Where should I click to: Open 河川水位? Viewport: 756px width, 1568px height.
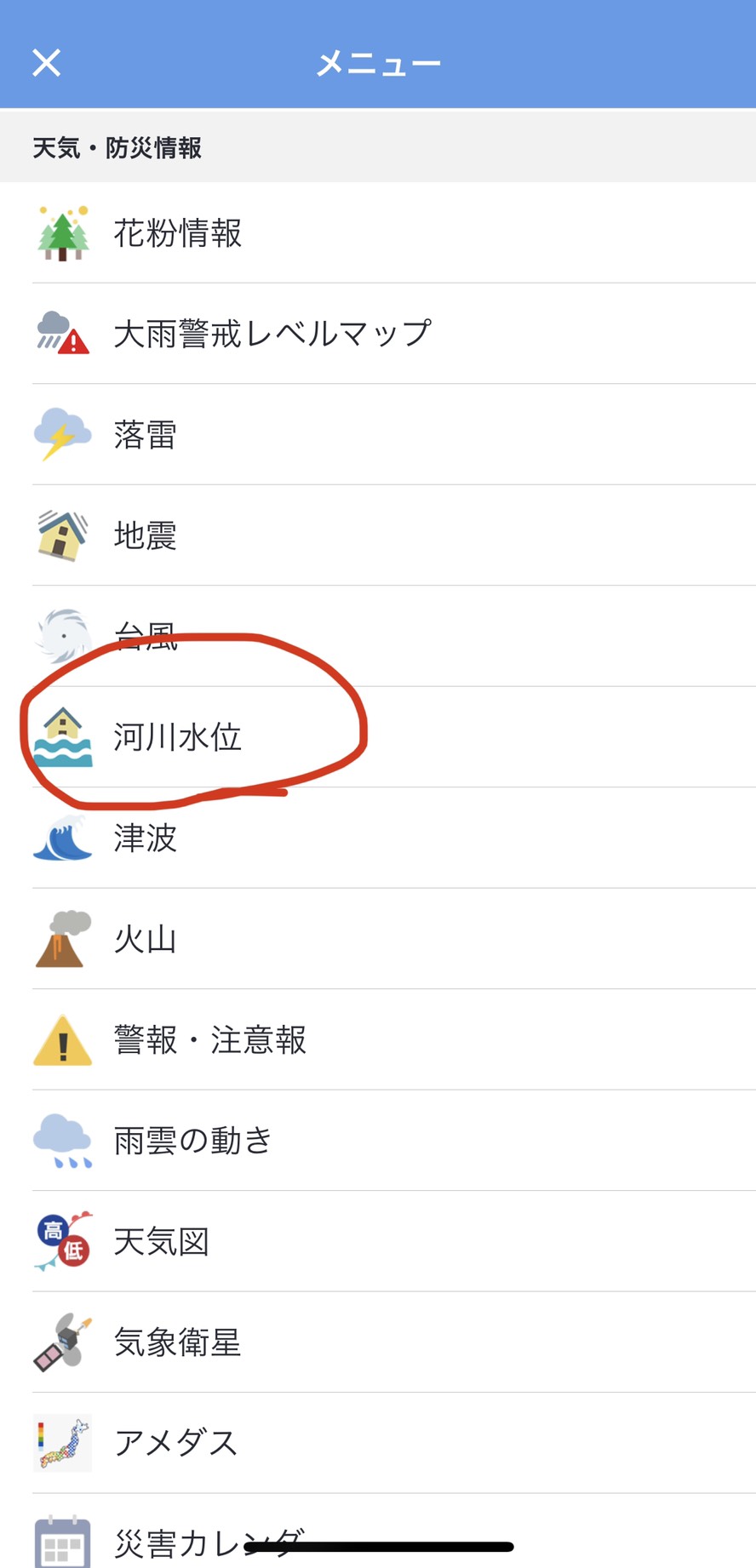click(378, 737)
